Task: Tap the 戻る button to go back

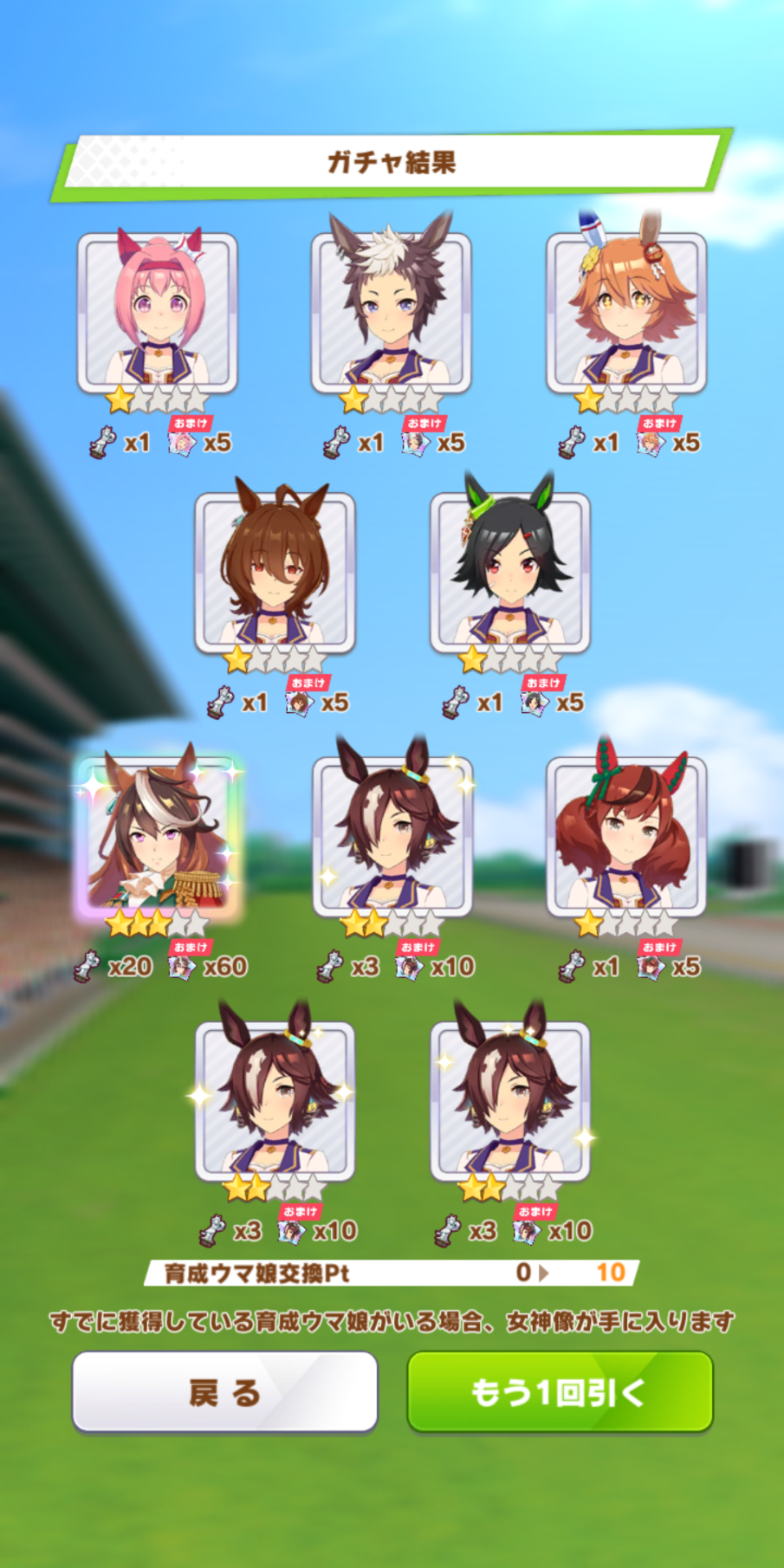Action: click(224, 1391)
